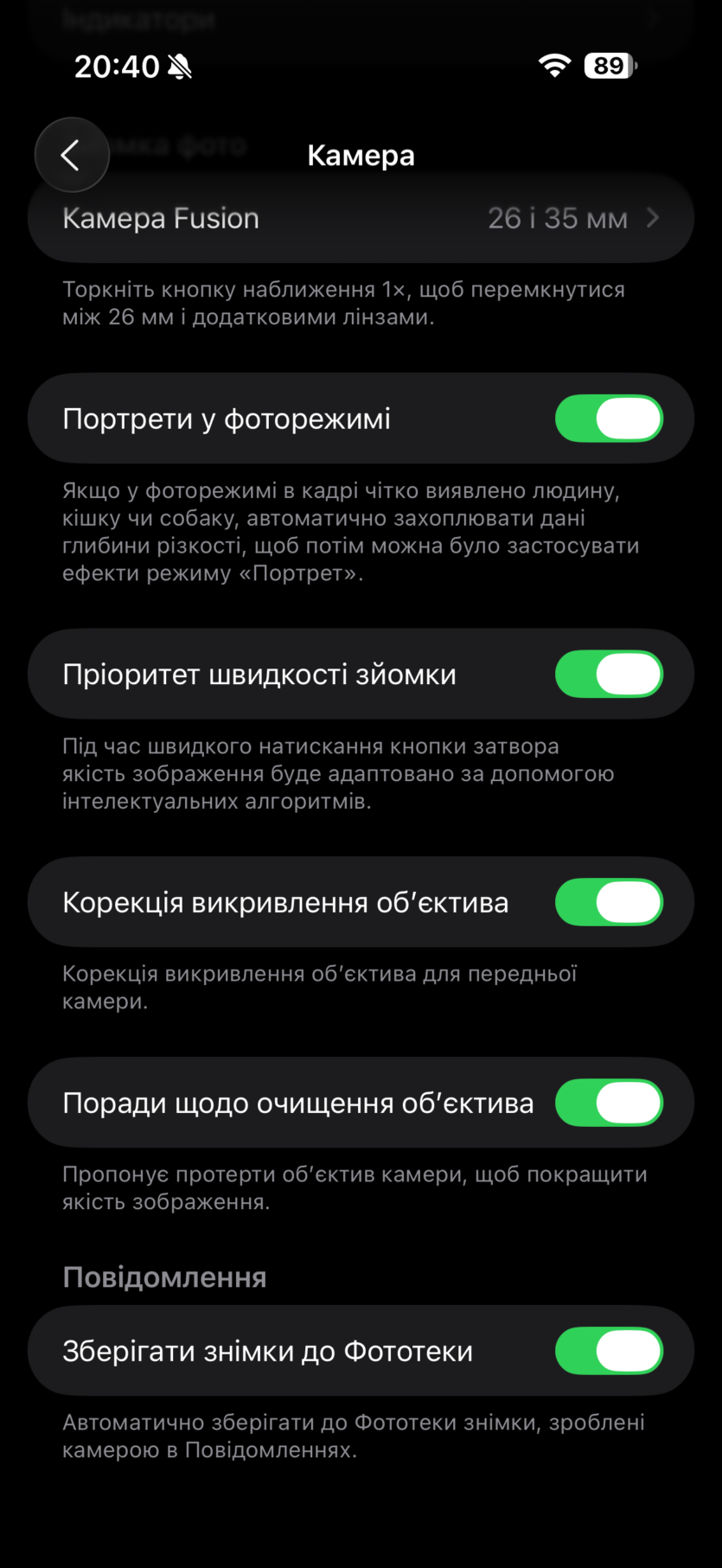Toggle Корекція викривлення об'єктива off
The image size is (722, 1568).
tap(609, 902)
